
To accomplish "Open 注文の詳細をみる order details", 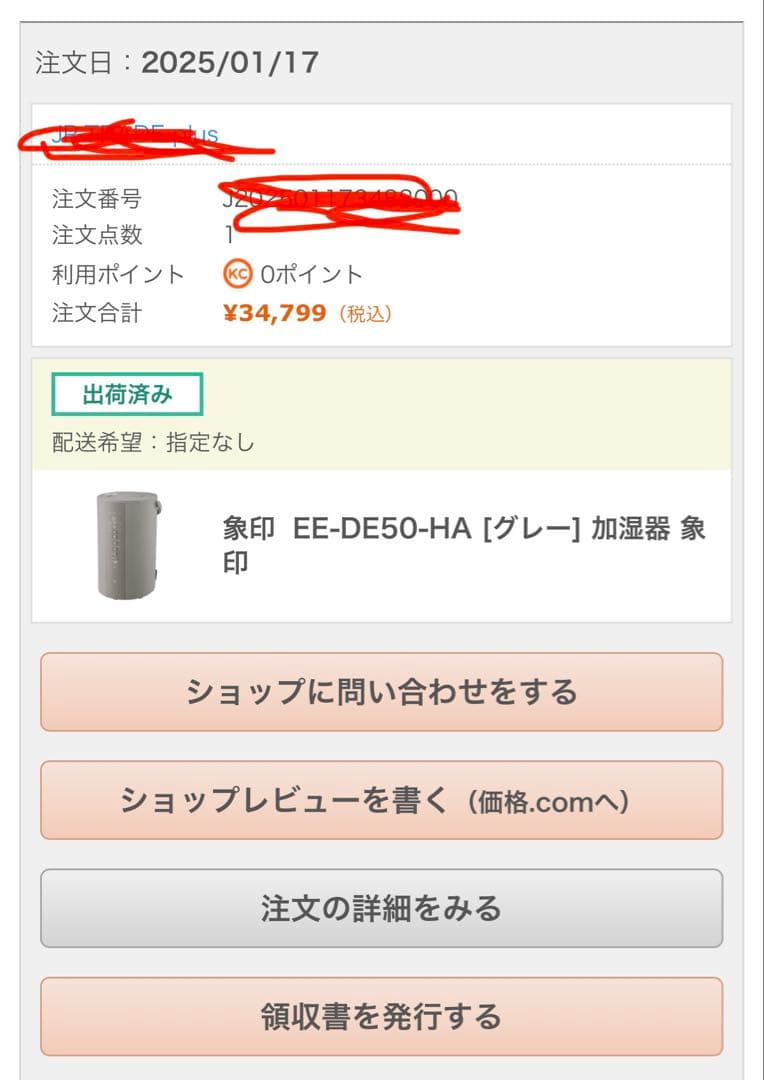I will coord(382,908).
